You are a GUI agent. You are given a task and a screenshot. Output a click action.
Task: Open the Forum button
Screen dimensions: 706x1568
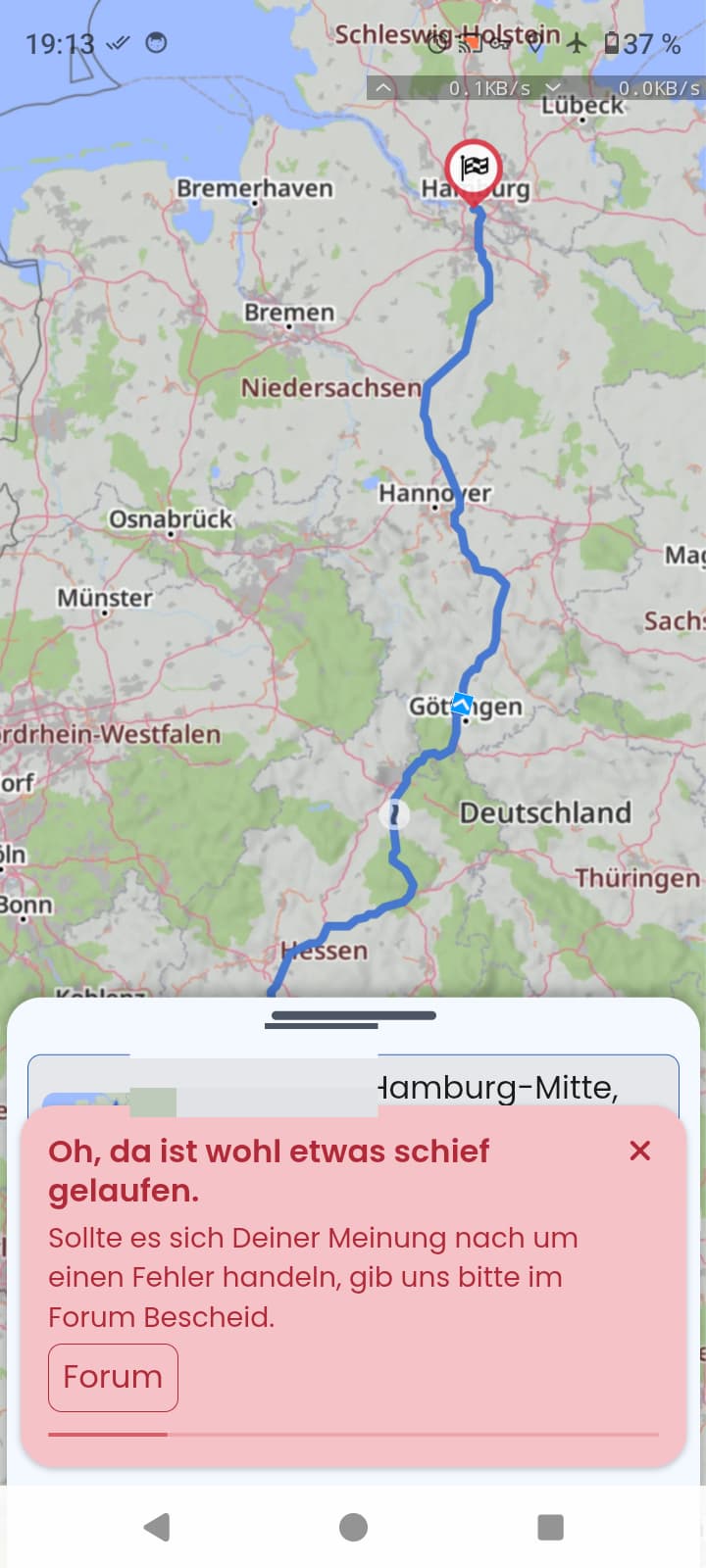coord(113,1377)
